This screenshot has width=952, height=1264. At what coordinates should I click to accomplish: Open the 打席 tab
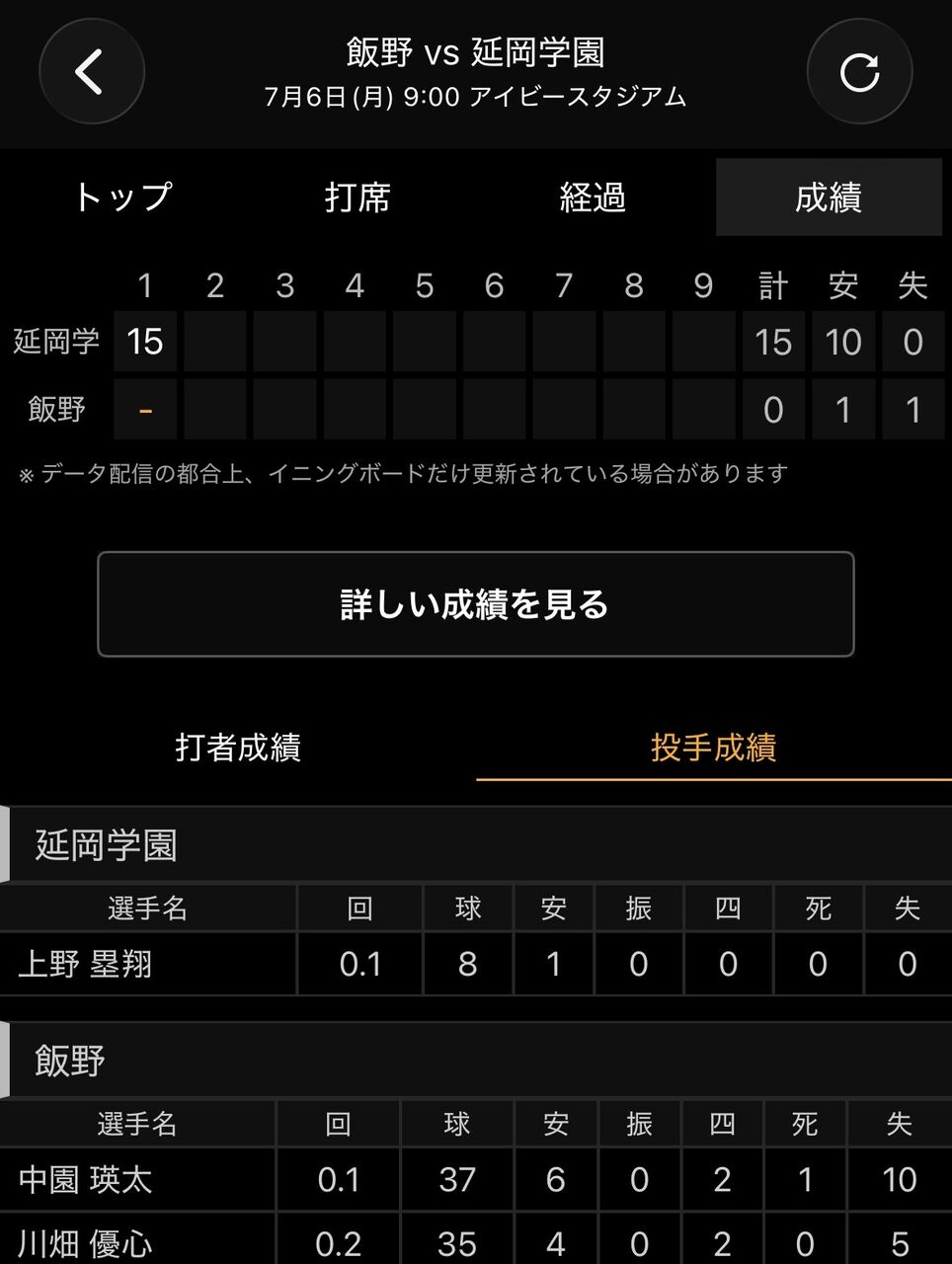click(x=357, y=197)
